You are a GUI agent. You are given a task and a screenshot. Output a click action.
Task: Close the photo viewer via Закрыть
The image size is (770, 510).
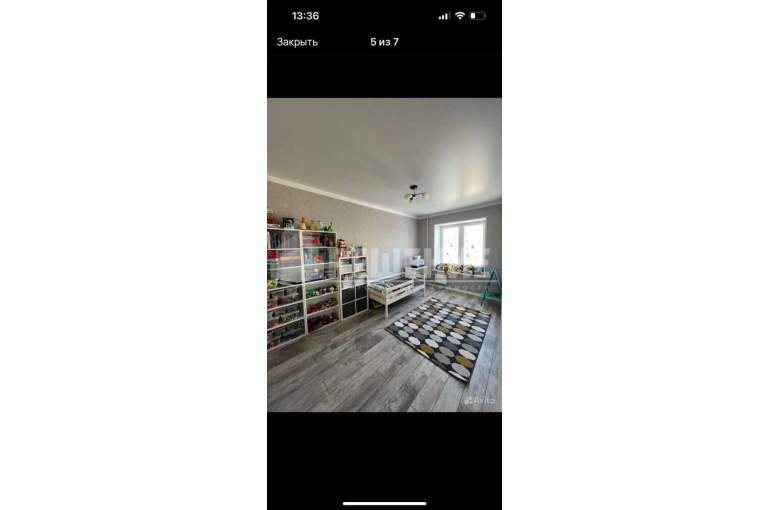(297, 42)
